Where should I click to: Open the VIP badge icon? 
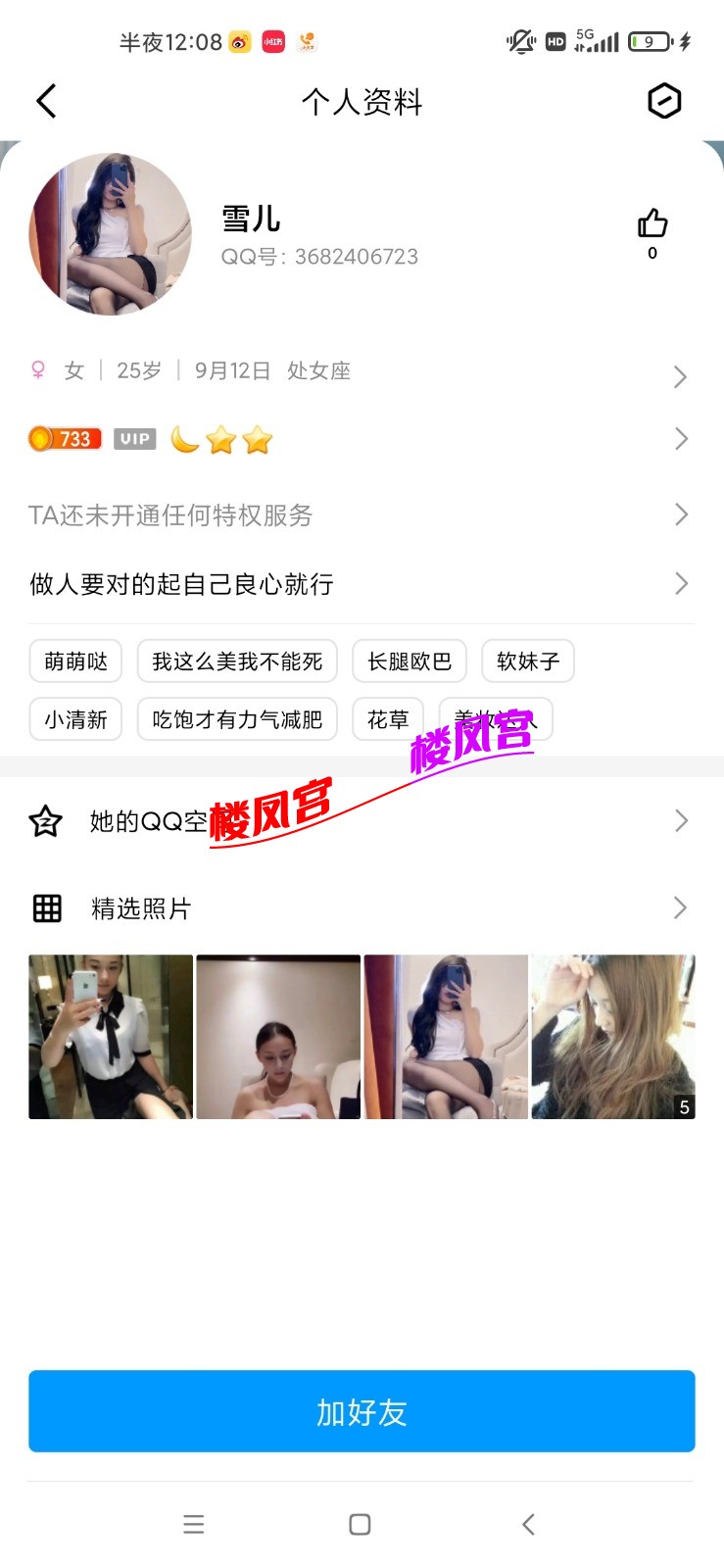pos(133,438)
